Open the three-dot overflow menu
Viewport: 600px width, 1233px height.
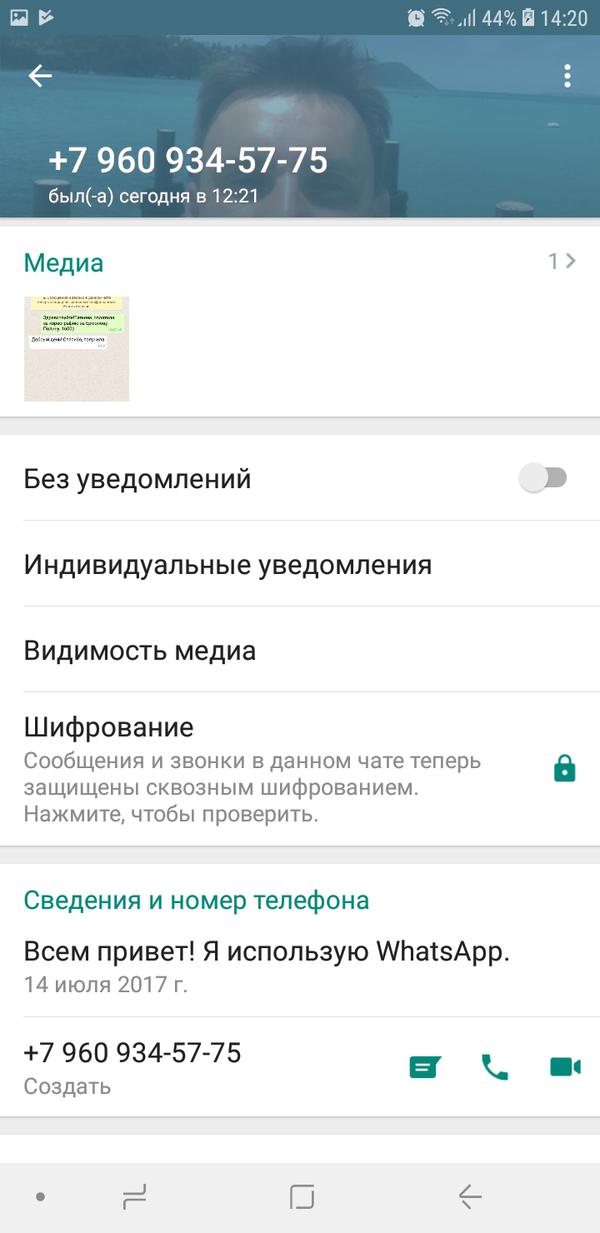[567, 76]
